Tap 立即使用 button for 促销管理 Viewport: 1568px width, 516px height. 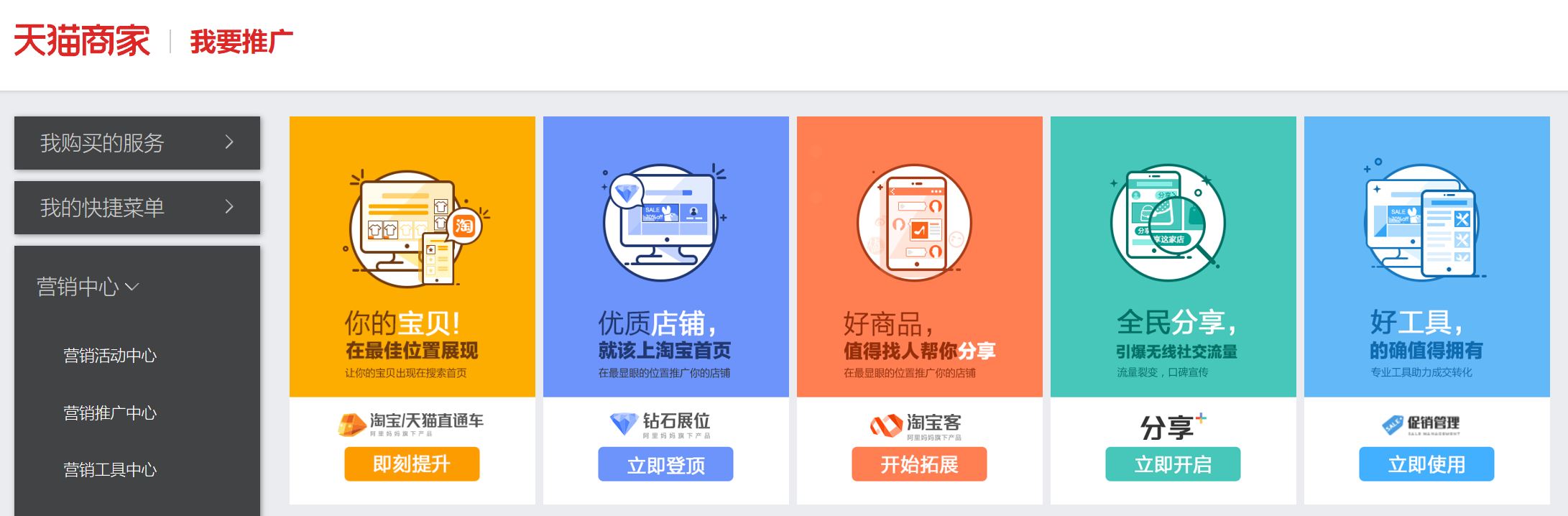[x=1426, y=465]
